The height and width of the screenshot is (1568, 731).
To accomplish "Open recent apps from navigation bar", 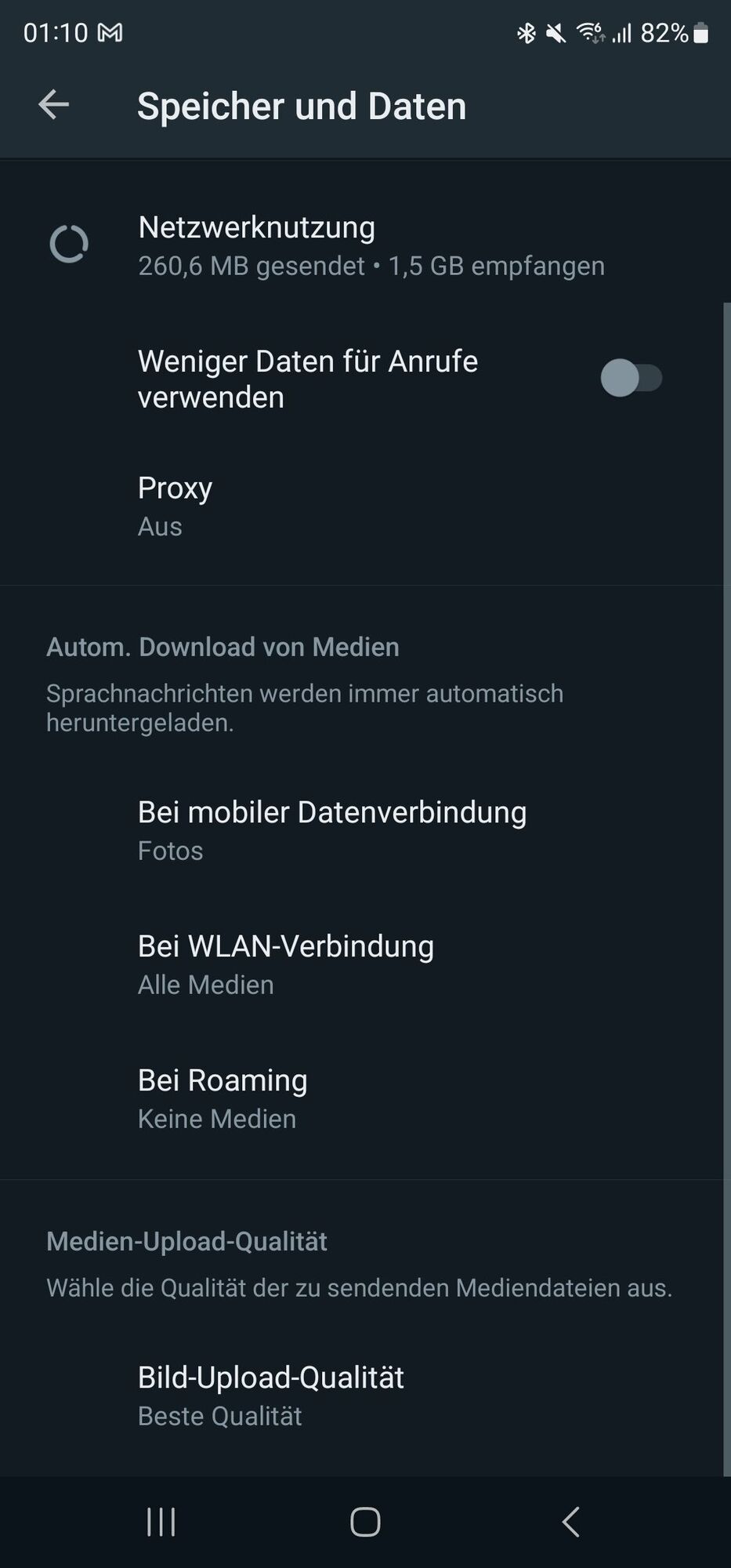I will click(161, 1522).
